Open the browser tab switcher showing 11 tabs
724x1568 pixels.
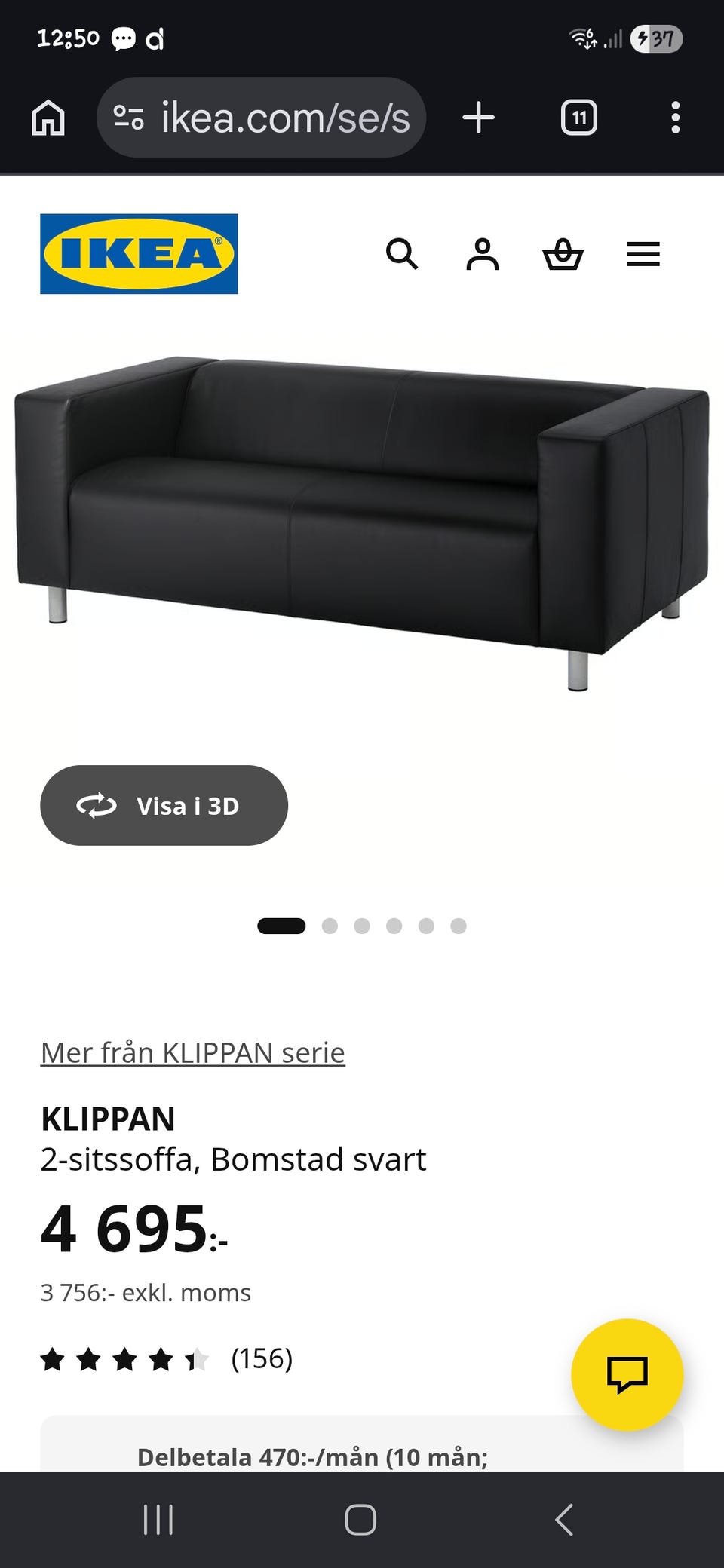pyautogui.click(x=578, y=118)
